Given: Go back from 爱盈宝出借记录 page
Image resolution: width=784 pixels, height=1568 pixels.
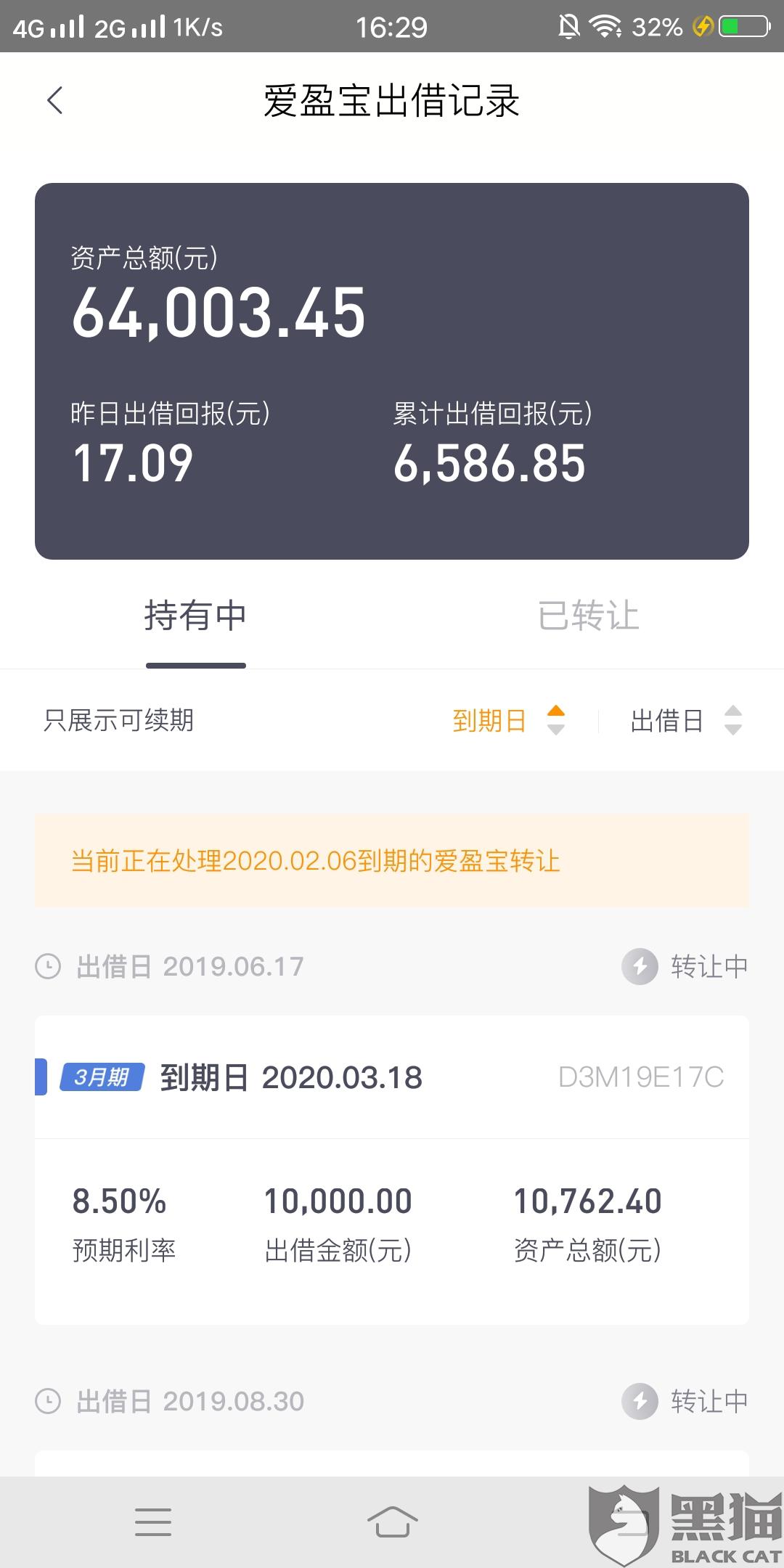Looking at the screenshot, I should pos(55,101).
